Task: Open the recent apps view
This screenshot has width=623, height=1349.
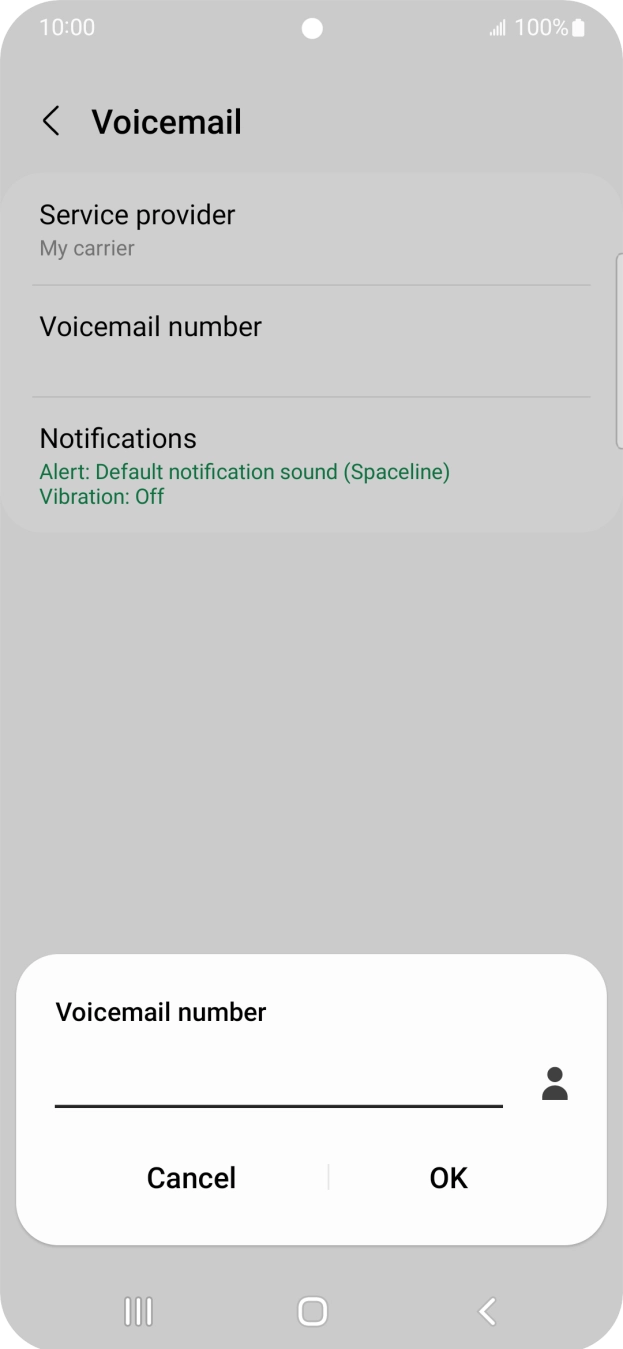Action: pyautogui.click(x=138, y=1311)
